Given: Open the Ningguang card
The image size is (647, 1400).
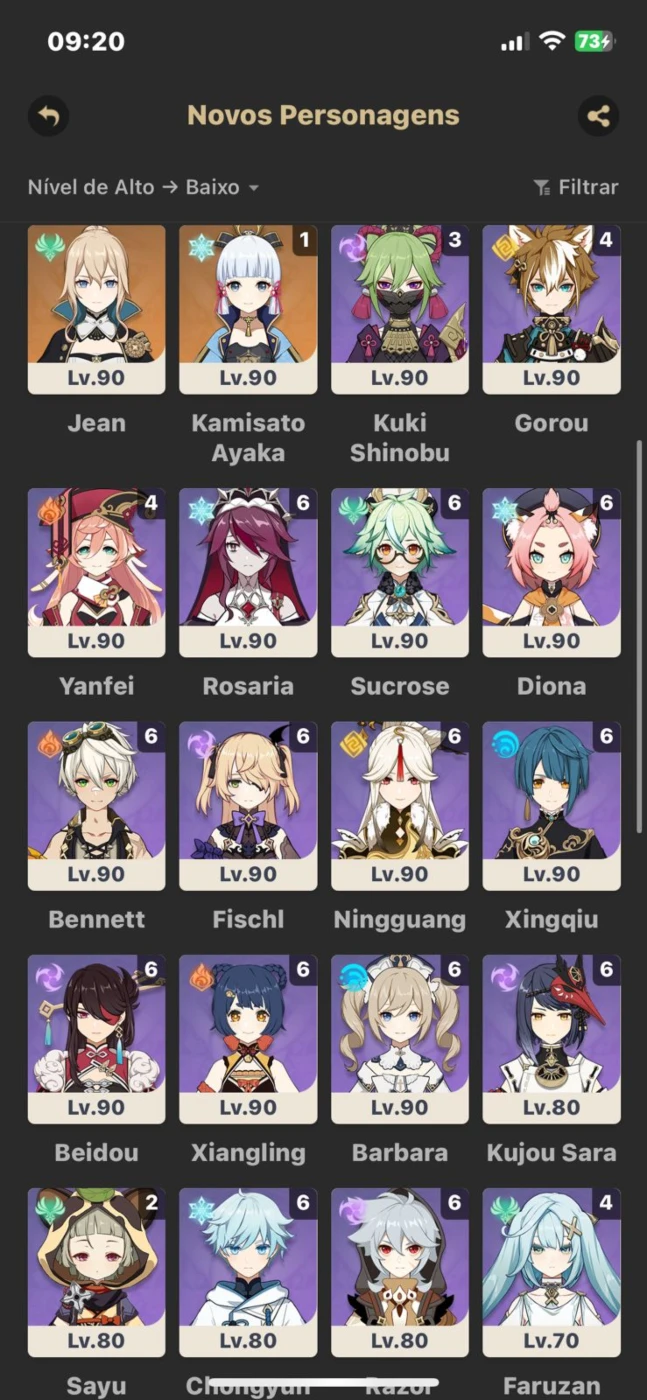Looking at the screenshot, I should pos(400,806).
